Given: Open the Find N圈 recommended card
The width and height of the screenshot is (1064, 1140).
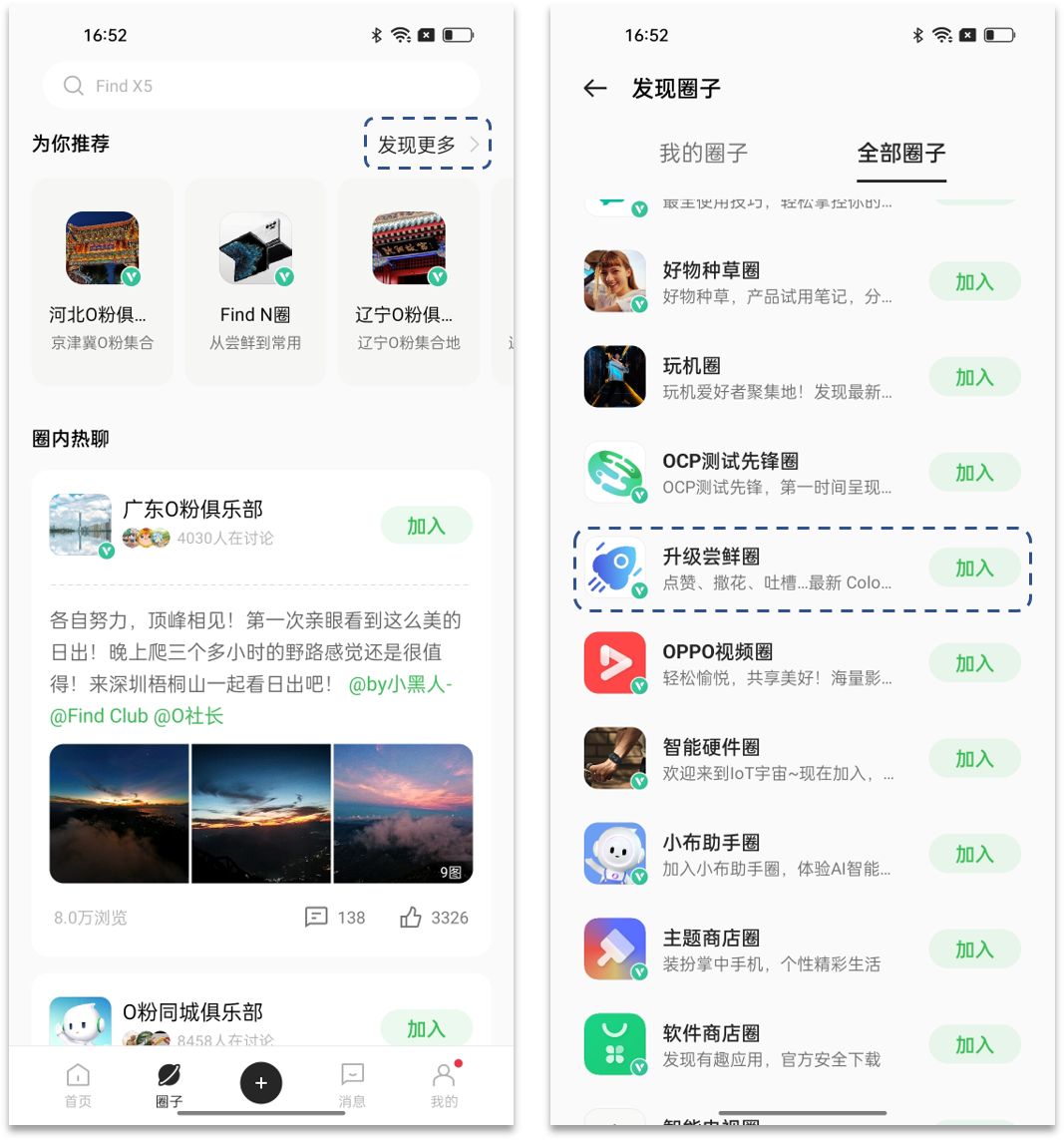Looking at the screenshot, I should click(x=255, y=281).
